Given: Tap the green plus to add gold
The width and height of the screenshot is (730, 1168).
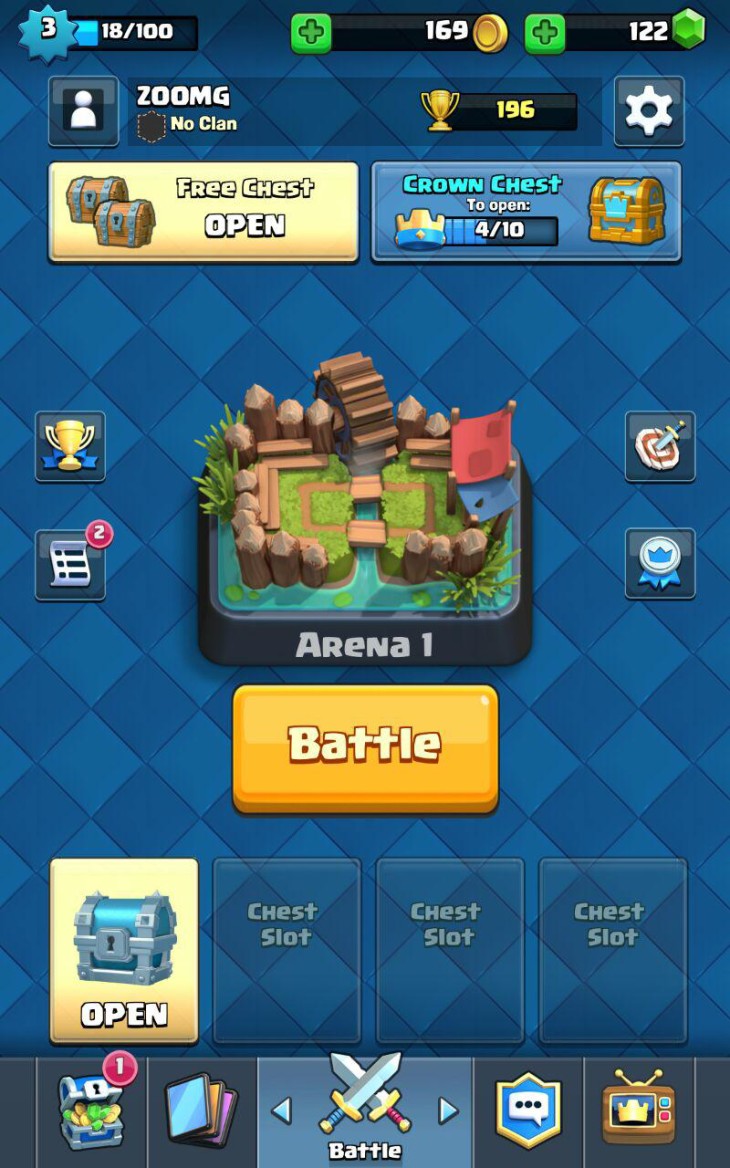Looking at the screenshot, I should point(311,34).
